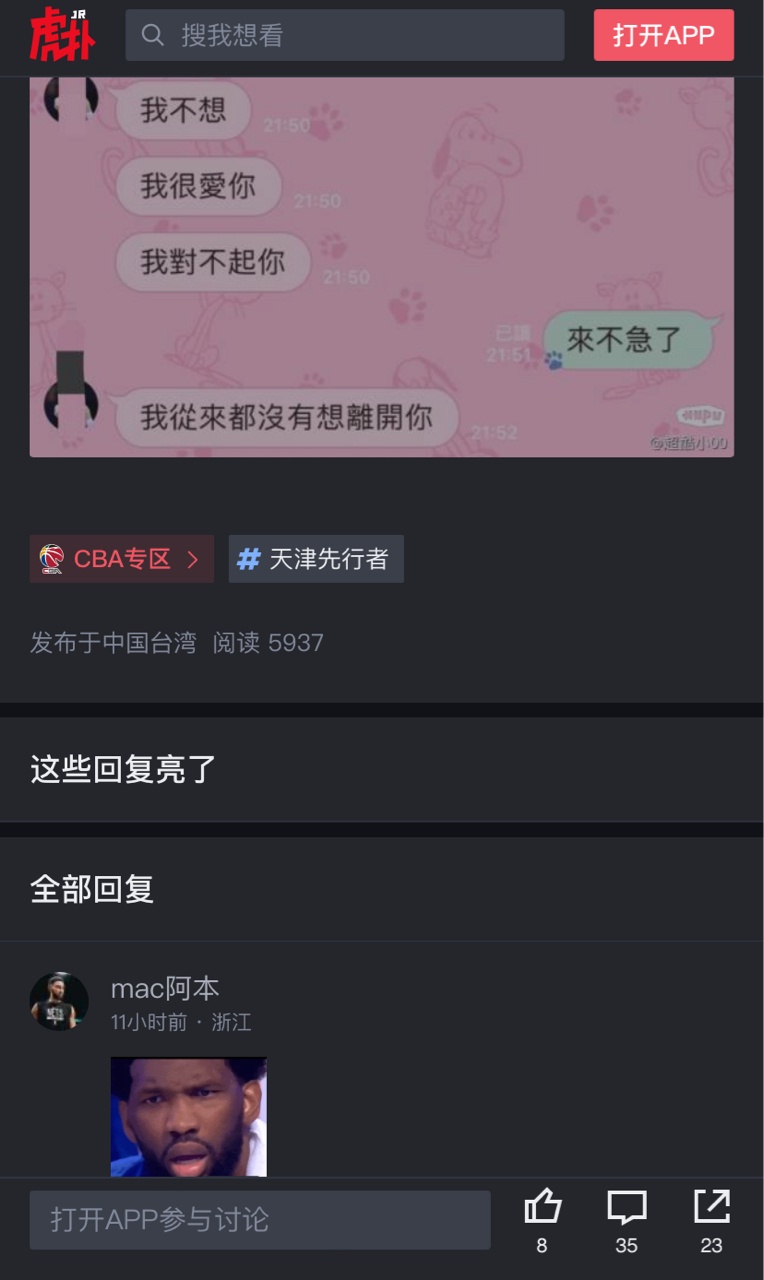Tap the 搜我想看 search field
Viewport: 764px width, 1280px height.
point(344,36)
